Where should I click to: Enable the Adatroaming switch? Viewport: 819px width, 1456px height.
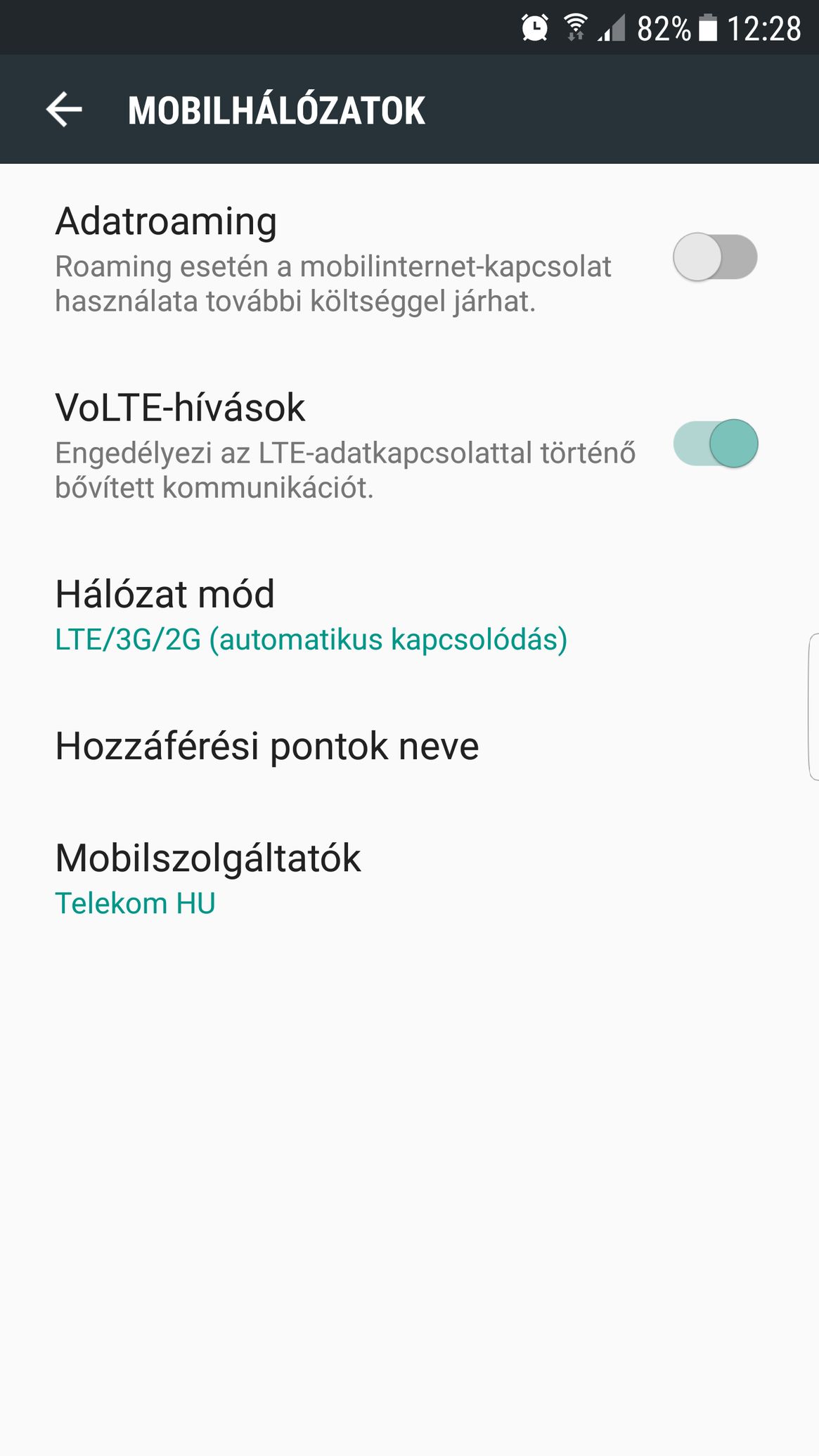pos(715,257)
